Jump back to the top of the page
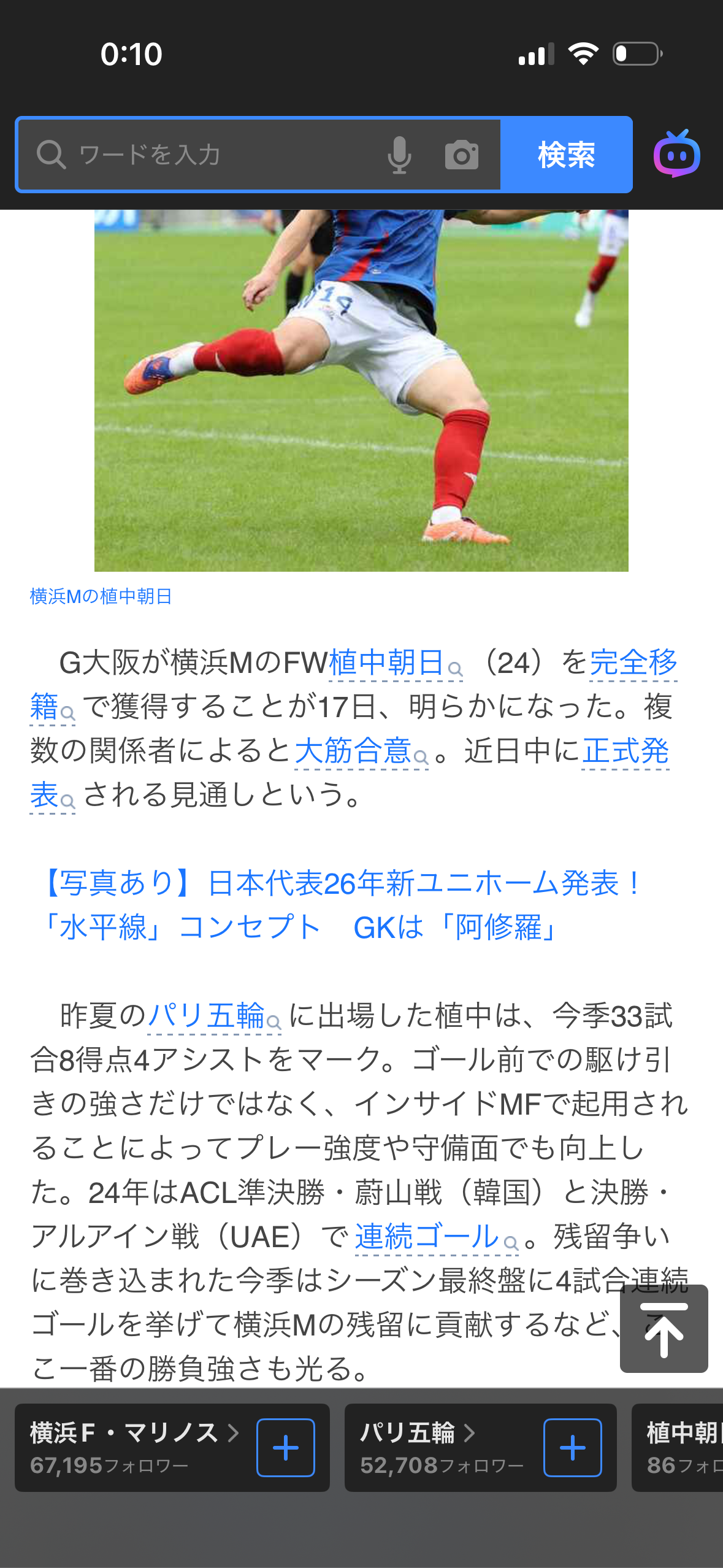This screenshot has width=723, height=1568. [664, 1328]
